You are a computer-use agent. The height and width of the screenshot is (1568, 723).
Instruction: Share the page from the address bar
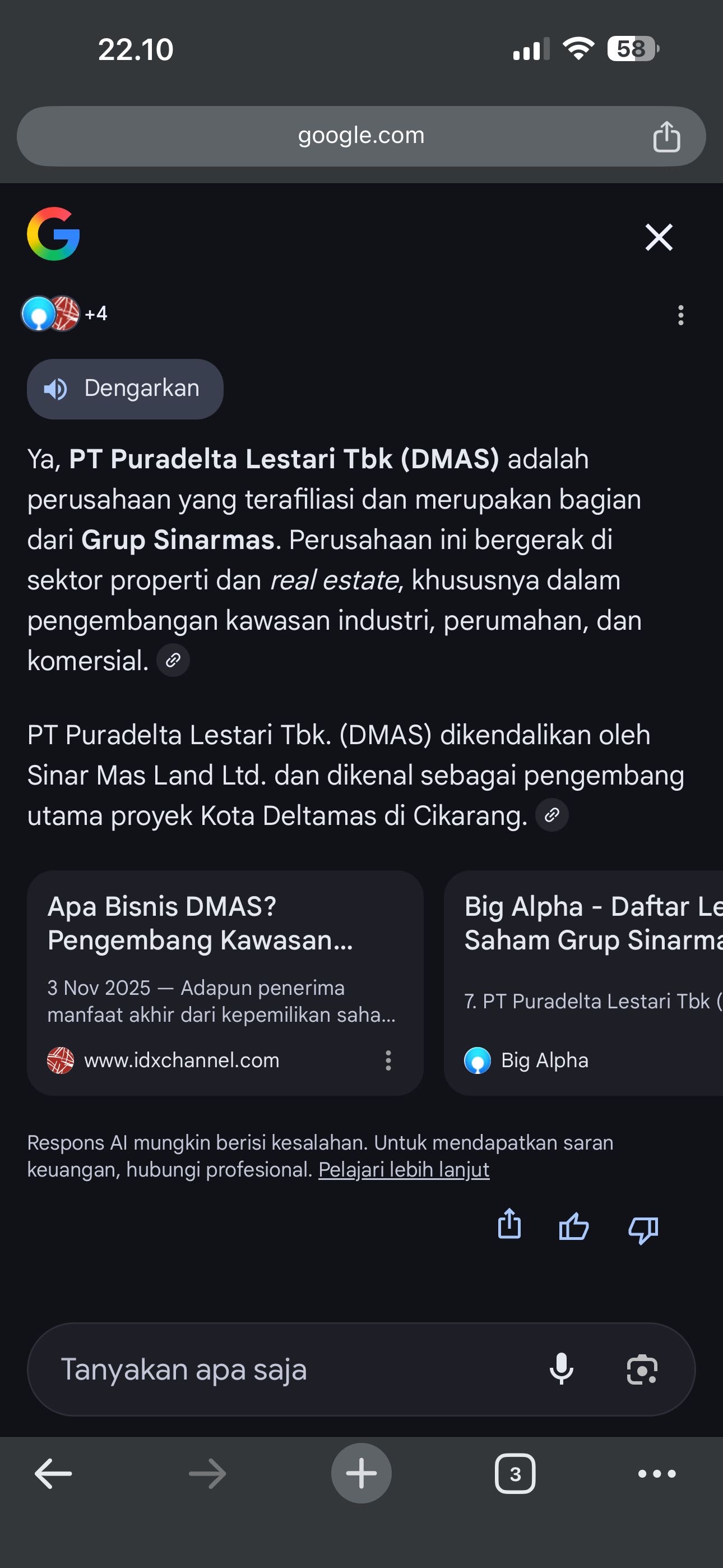pyautogui.click(x=666, y=136)
